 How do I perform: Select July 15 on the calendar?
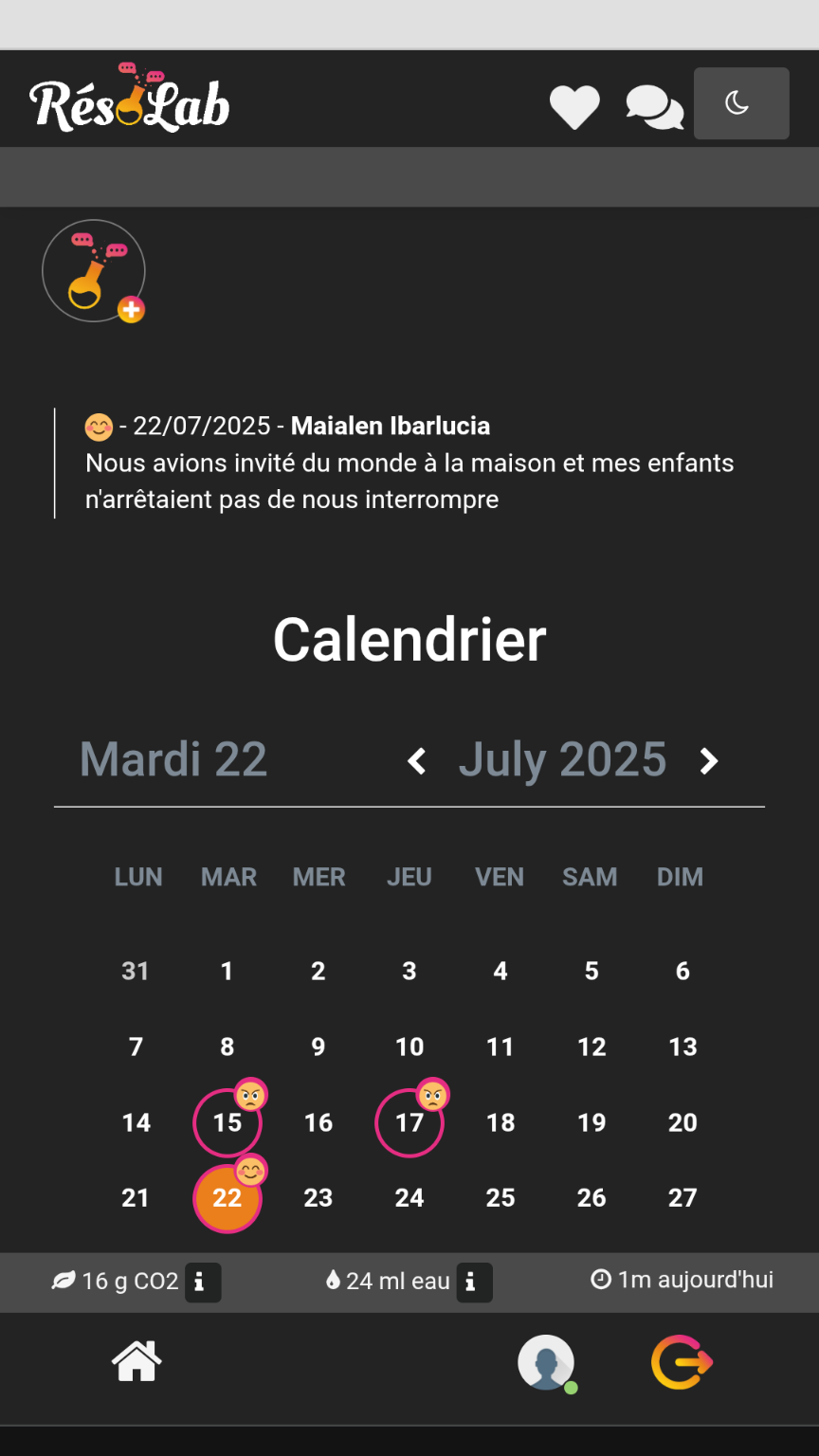(227, 1122)
